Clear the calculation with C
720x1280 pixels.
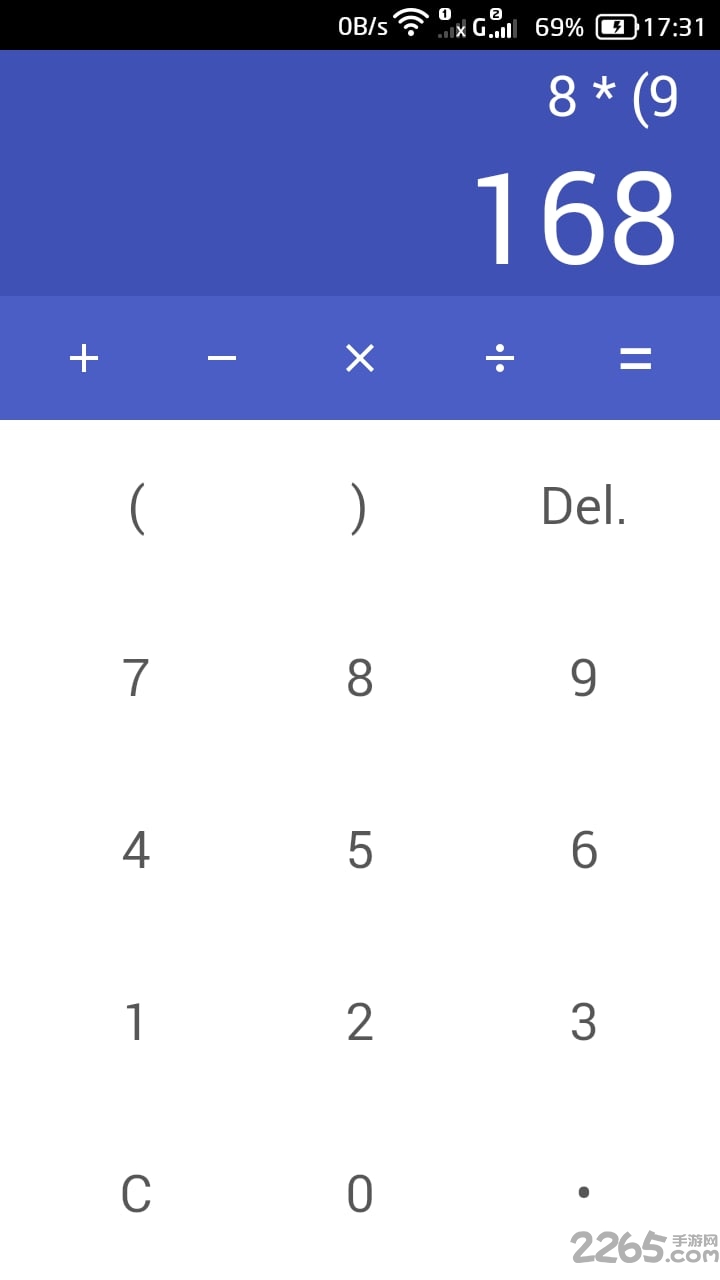pos(136,1194)
